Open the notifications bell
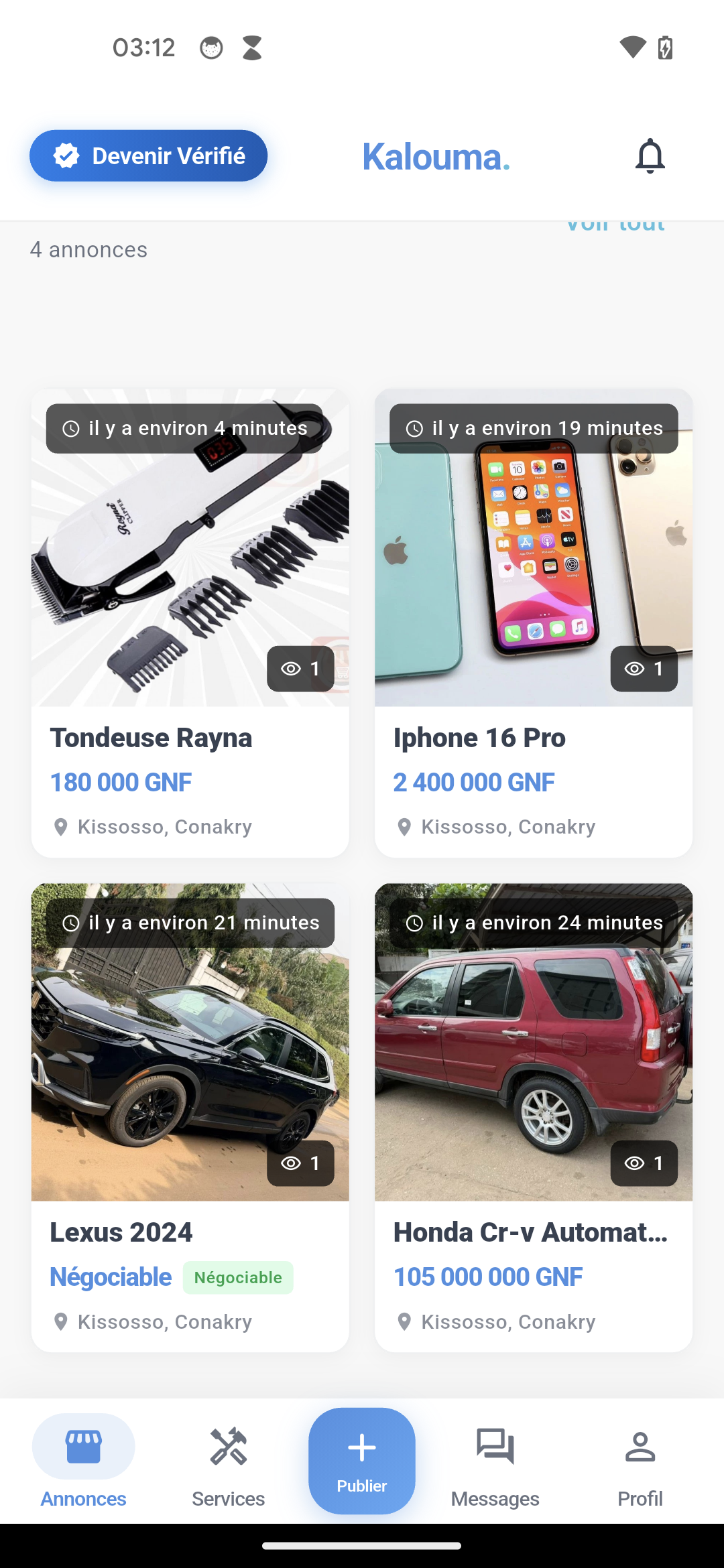The image size is (724, 1568). (649, 155)
